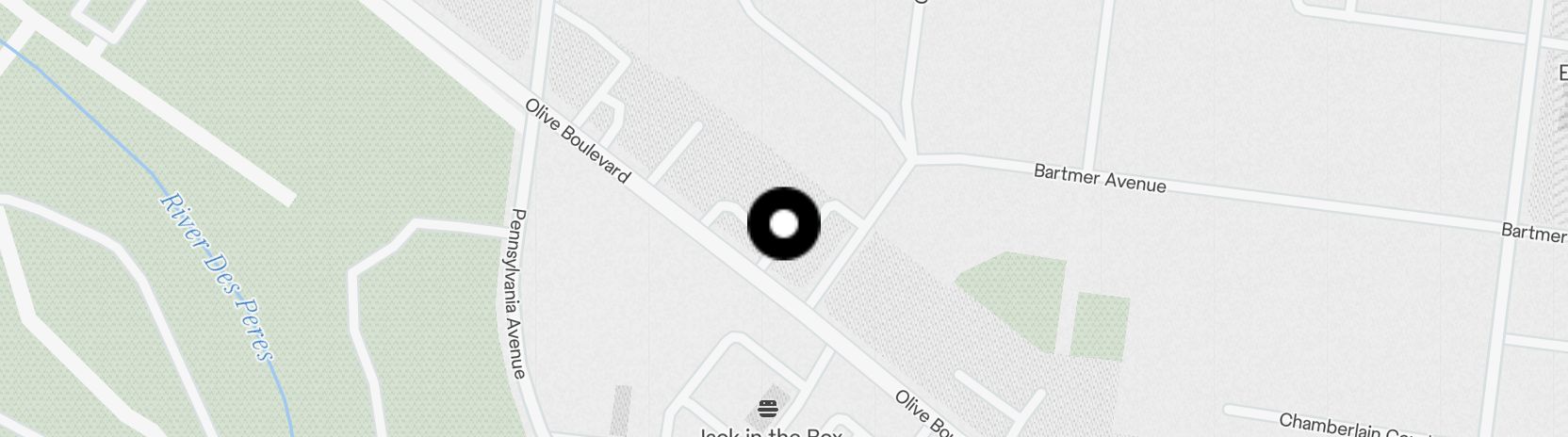Tap the black location pin marker

[x=784, y=224]
